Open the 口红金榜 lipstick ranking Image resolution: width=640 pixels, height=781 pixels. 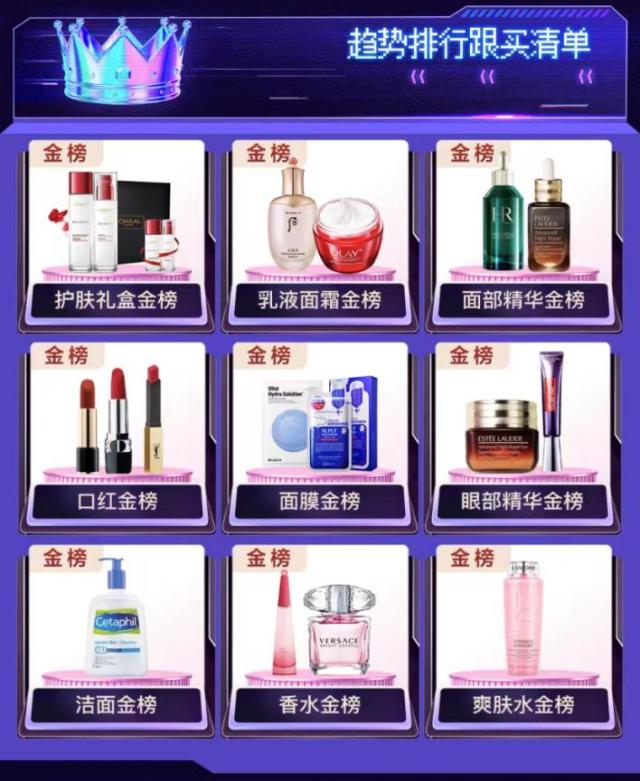116,437
